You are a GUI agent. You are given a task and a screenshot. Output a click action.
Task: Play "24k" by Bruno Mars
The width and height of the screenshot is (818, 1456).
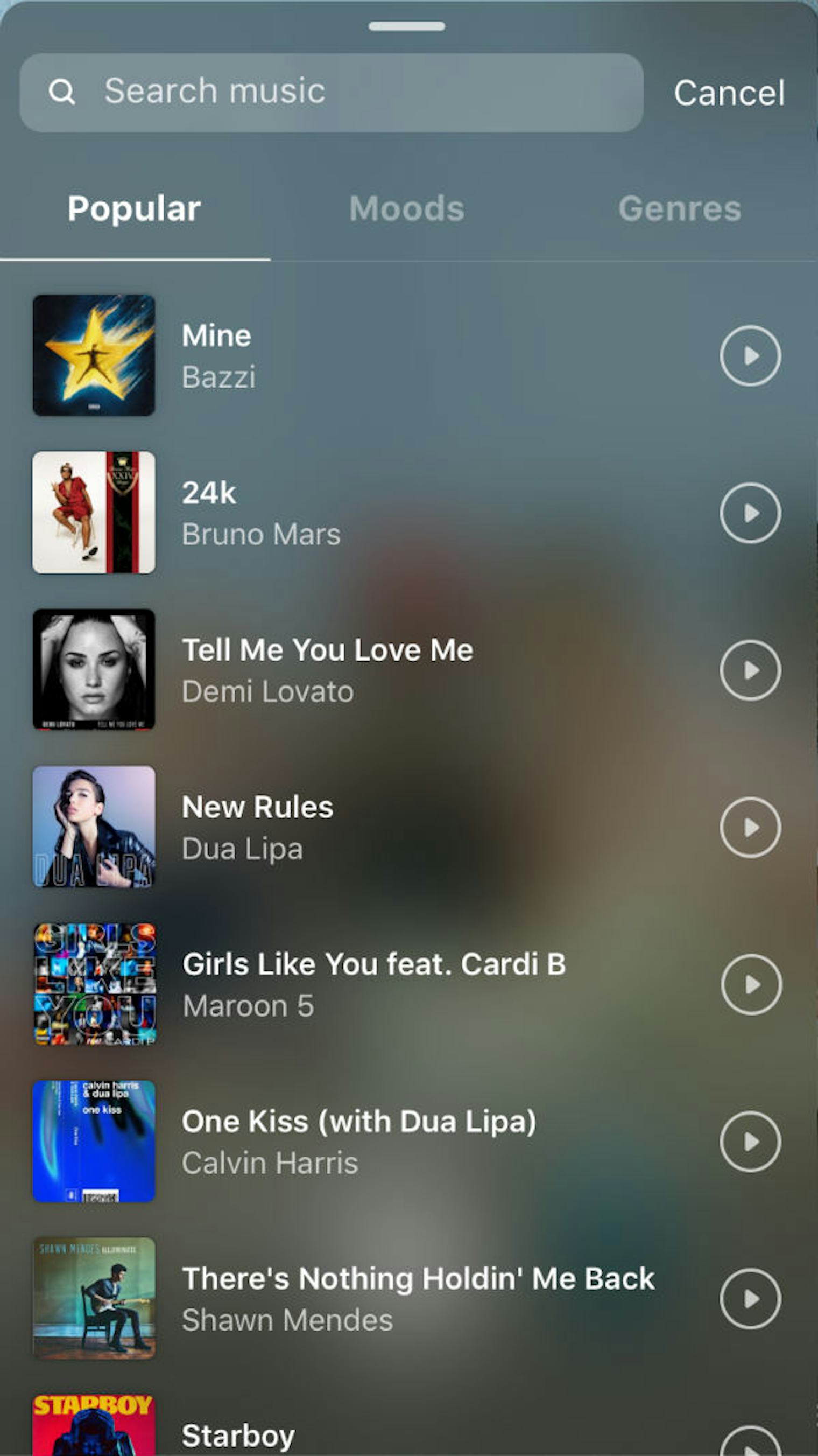tap(751, 513)
